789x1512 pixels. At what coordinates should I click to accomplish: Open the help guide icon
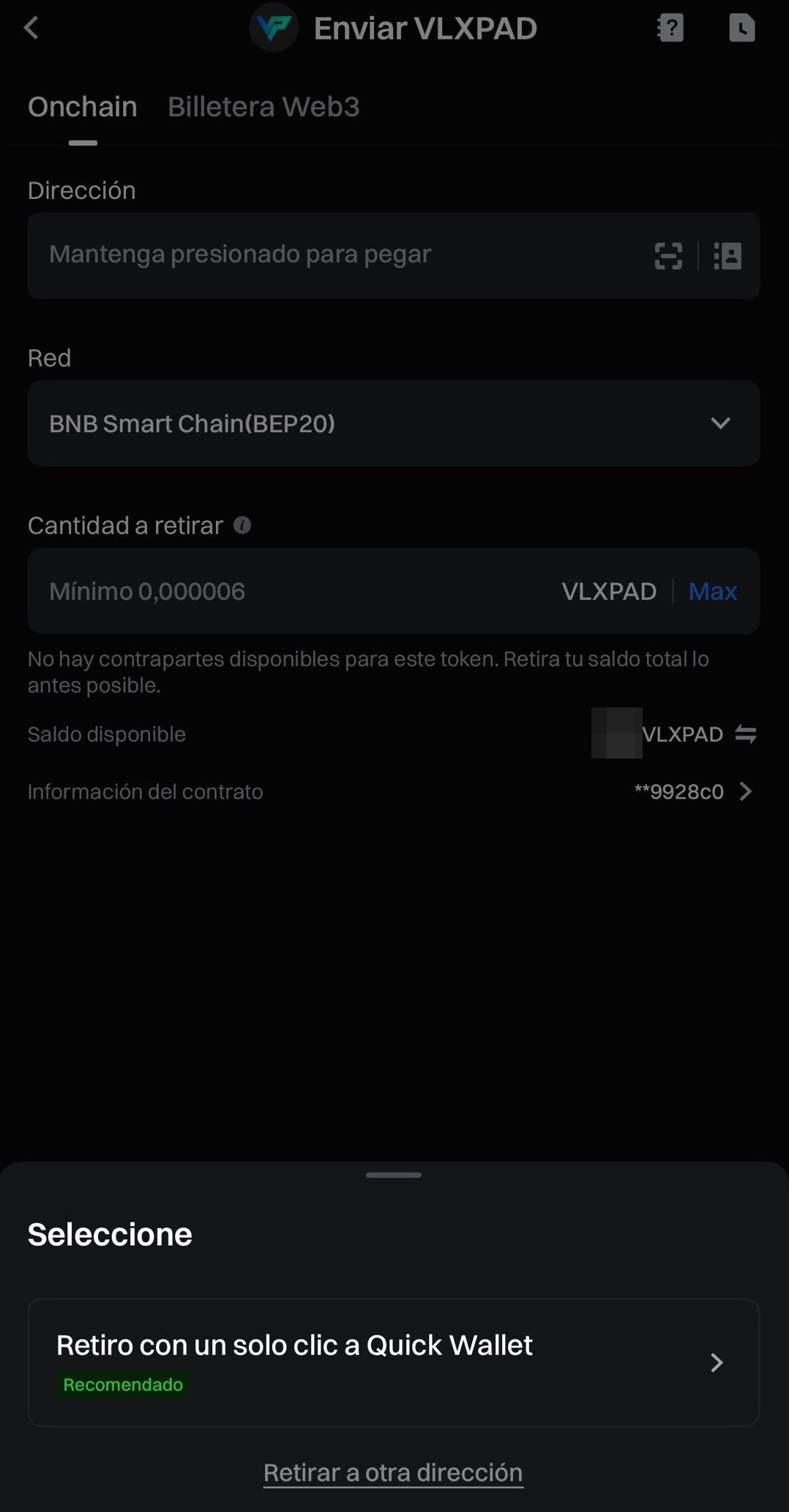[x=670, y=29]
